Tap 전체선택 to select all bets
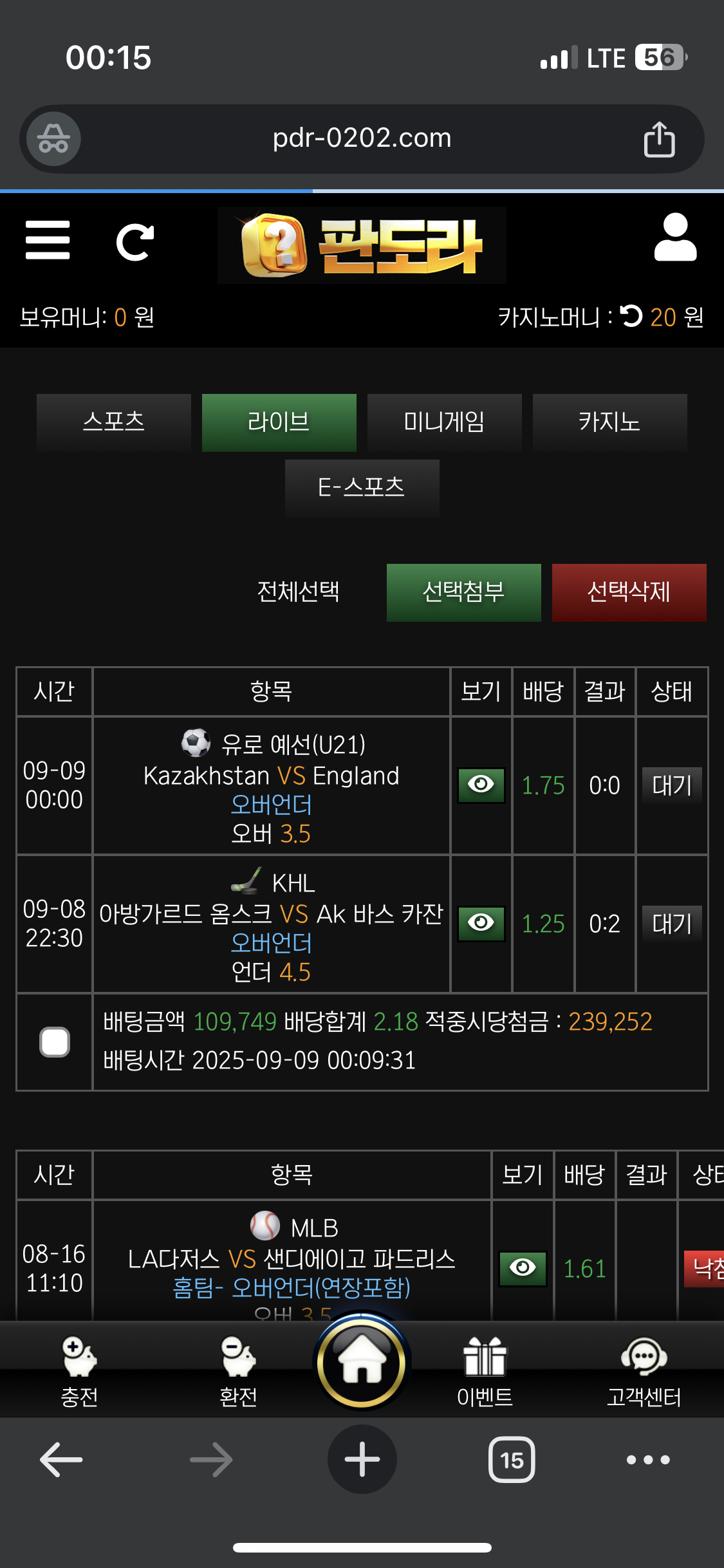 click(x=299, y=592)
